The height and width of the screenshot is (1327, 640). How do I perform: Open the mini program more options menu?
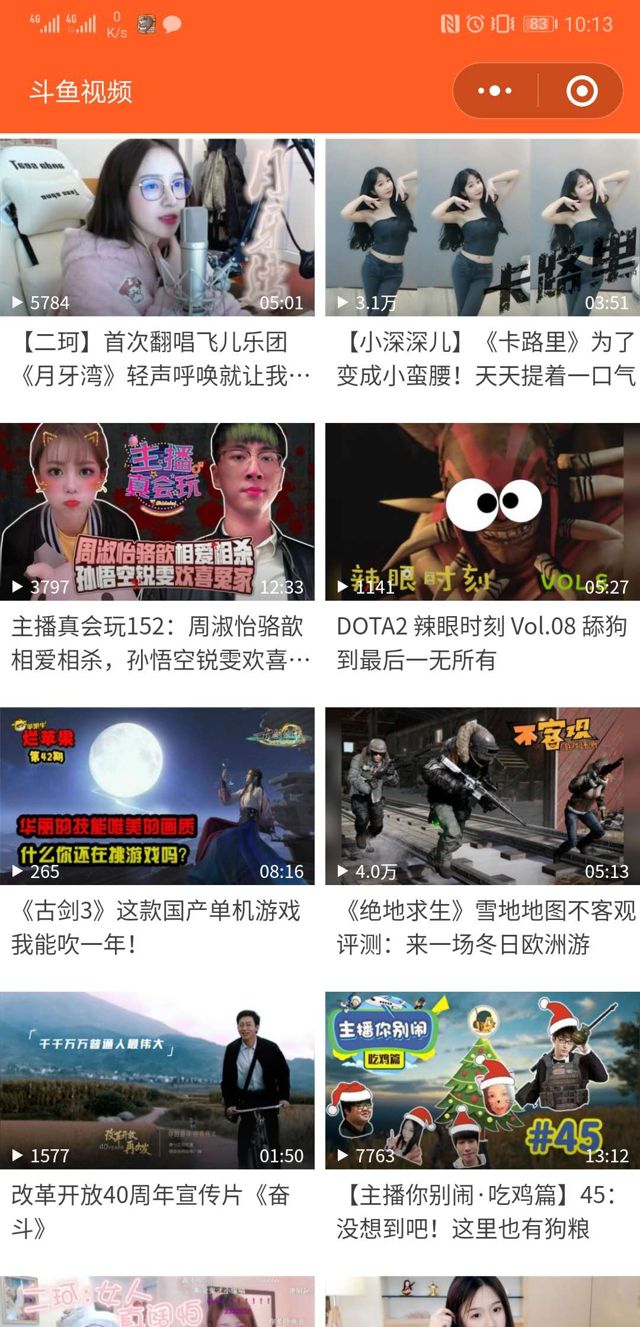point(495,92)
